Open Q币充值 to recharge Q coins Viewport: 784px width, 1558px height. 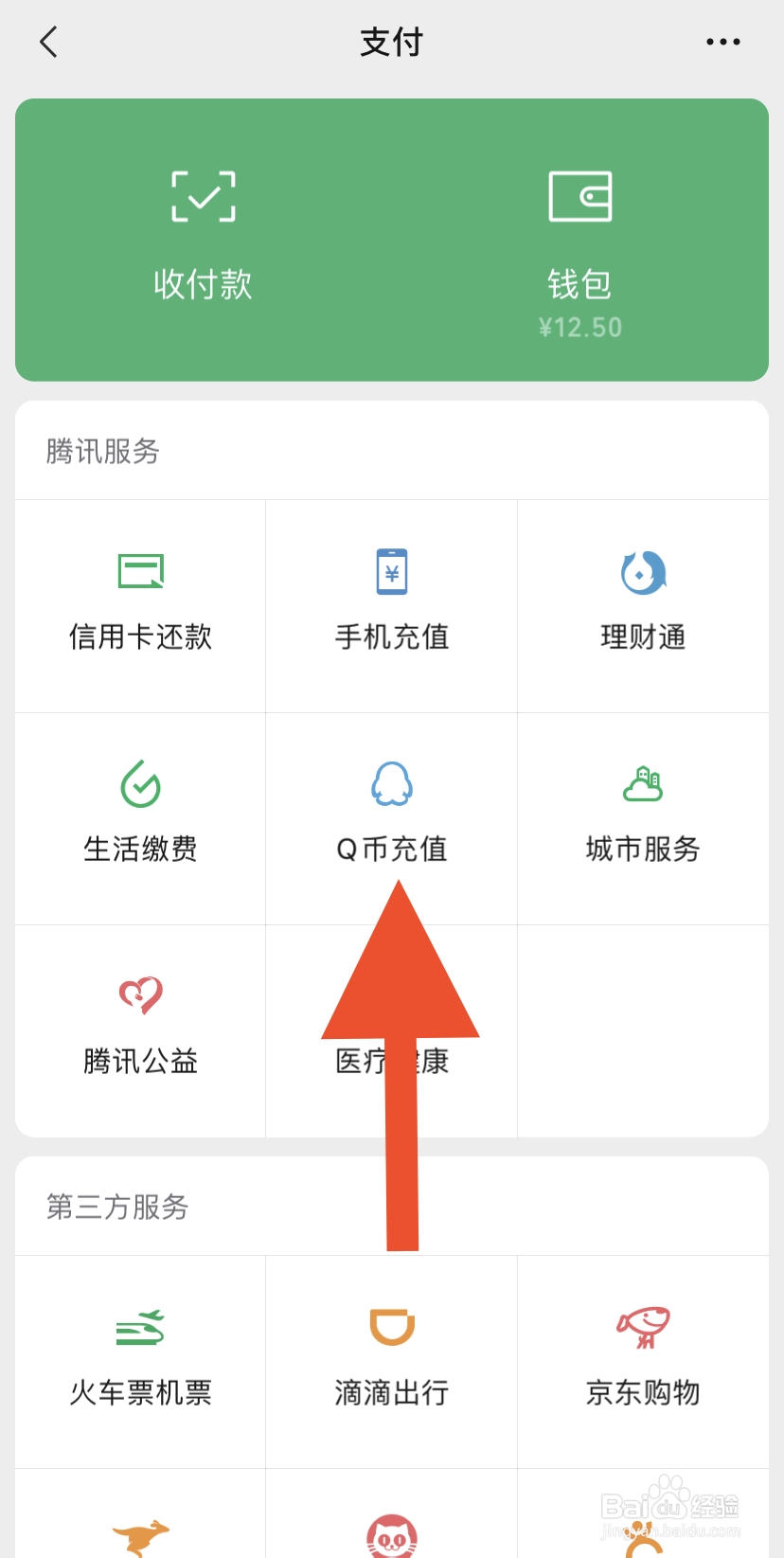coord(391,815)
